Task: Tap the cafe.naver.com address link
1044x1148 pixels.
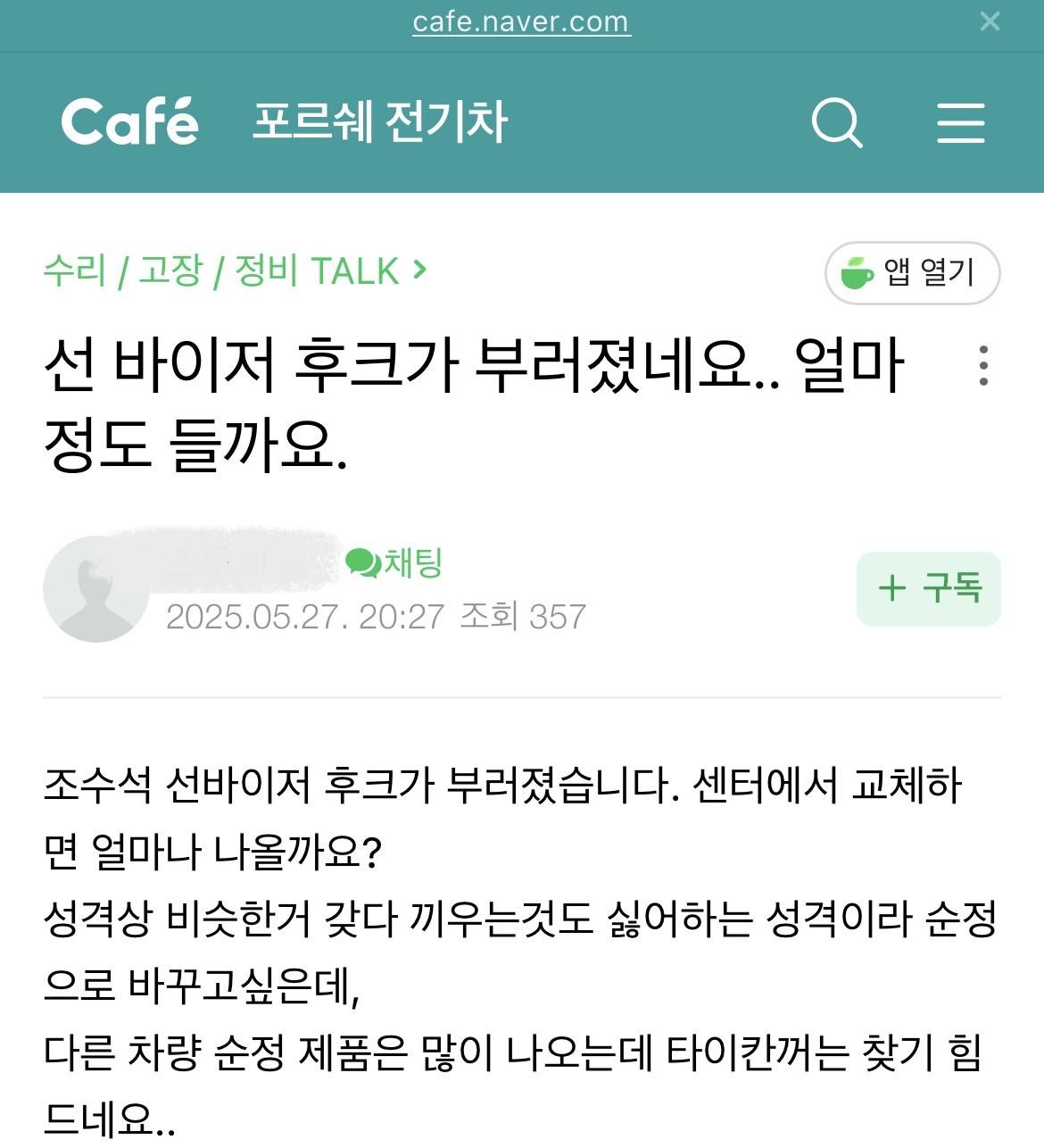Action: 521,21
